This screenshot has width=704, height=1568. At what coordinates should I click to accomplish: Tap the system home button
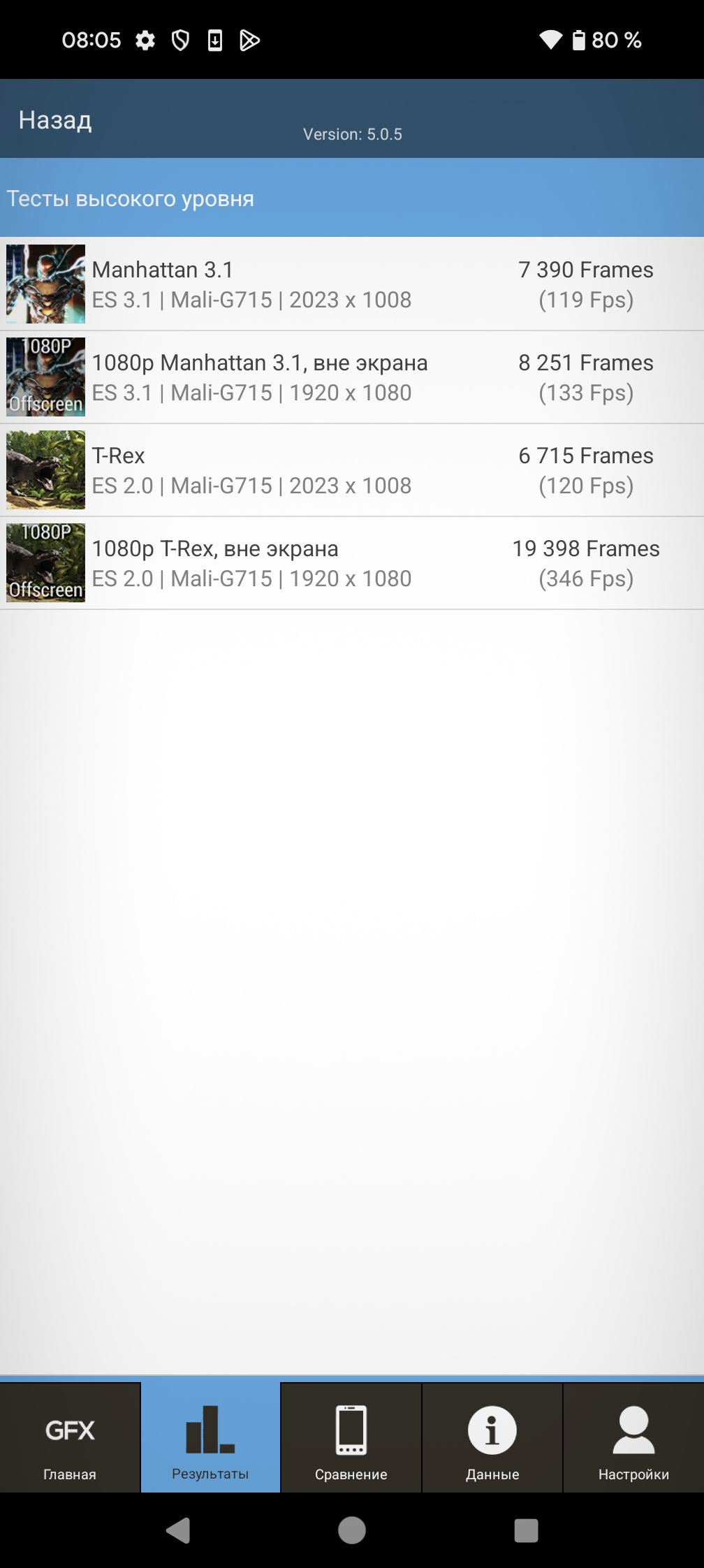[352, 1530]
